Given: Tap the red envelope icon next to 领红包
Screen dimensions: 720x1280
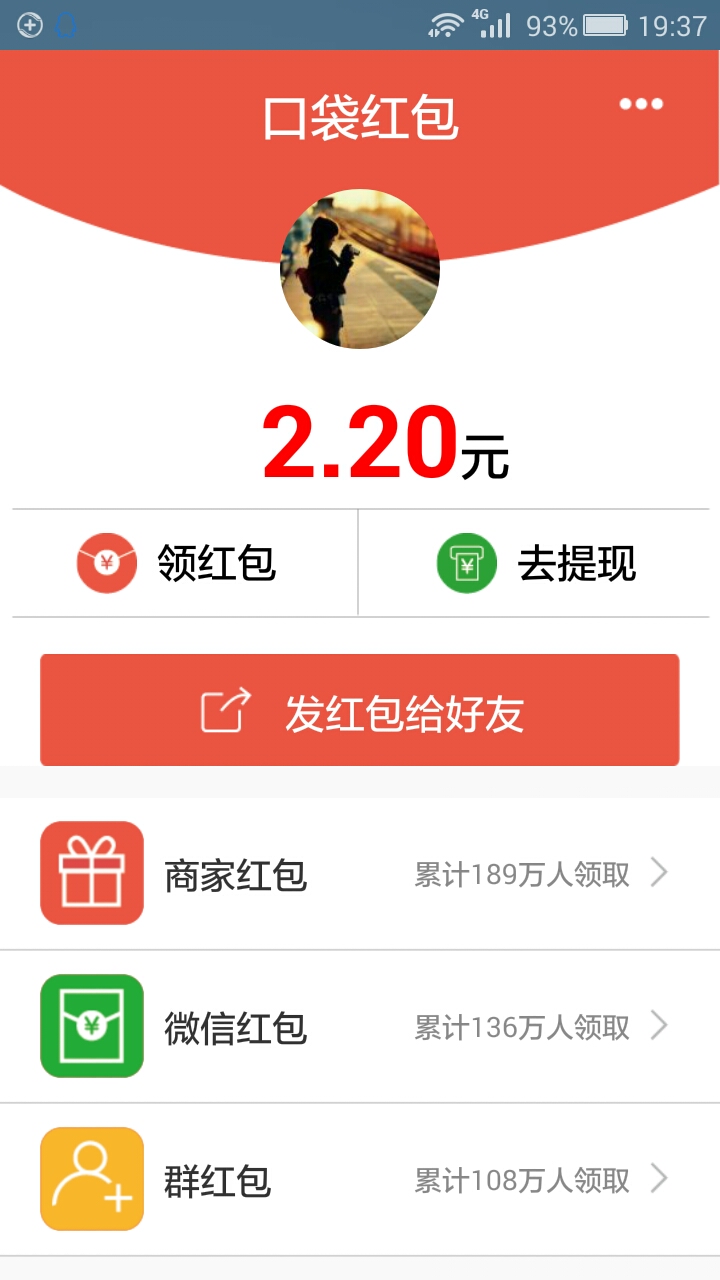Looking at the screenshot, I should coord(107,562).
